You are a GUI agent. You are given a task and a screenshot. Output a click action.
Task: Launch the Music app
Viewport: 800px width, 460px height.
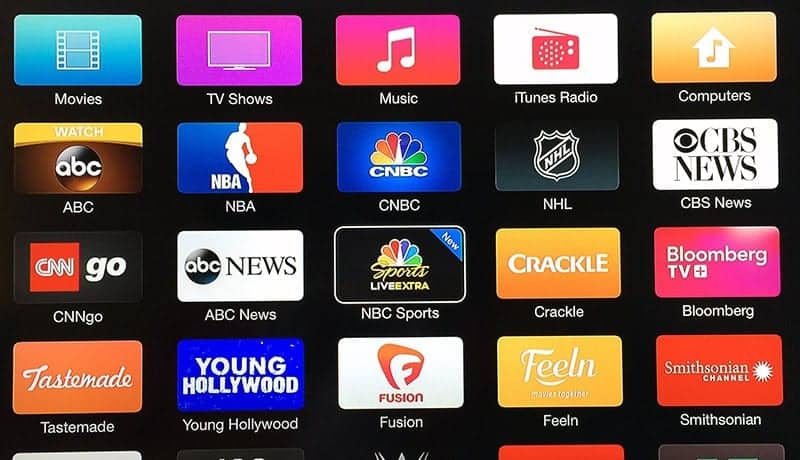pos(398,50)
